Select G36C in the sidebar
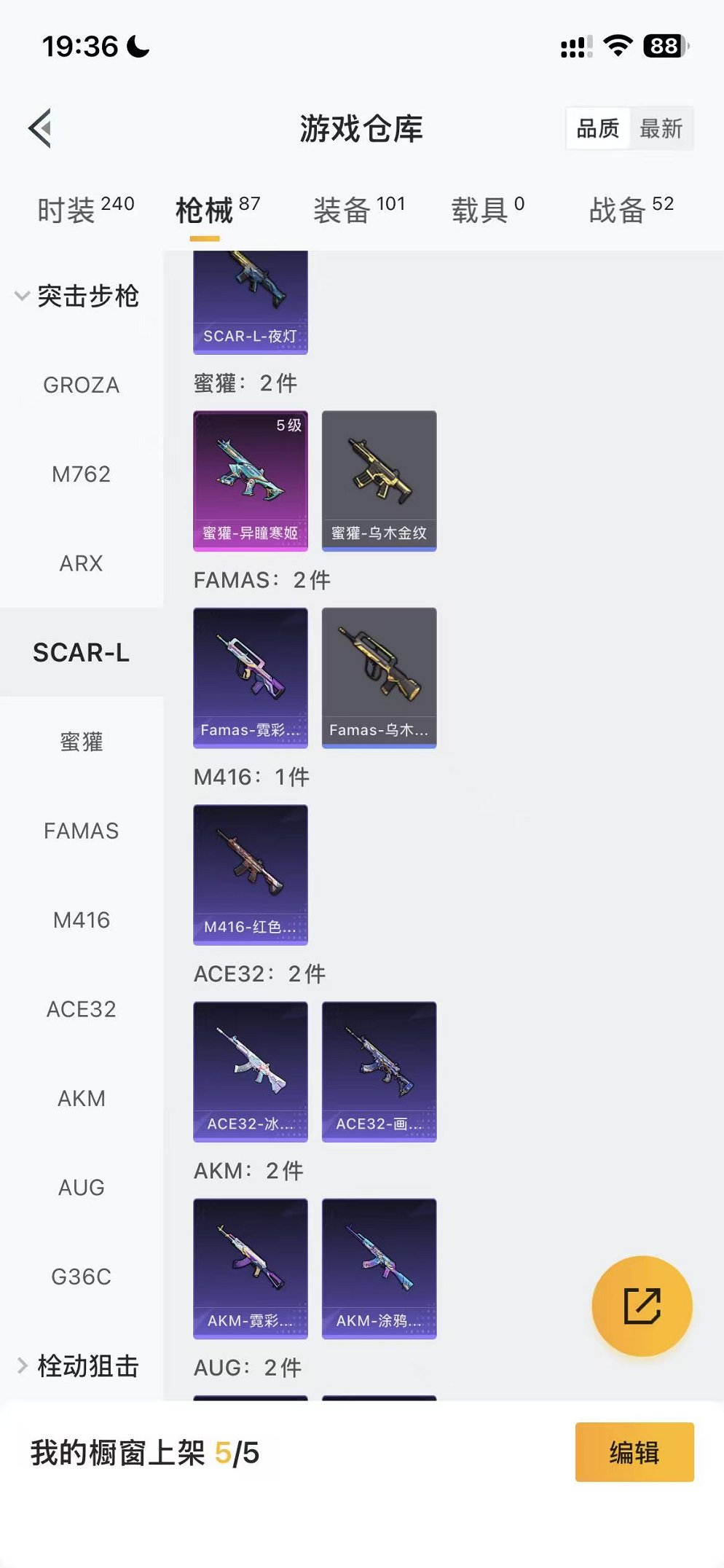This screenshot has height=1568, width=724. click(81, 1277)
